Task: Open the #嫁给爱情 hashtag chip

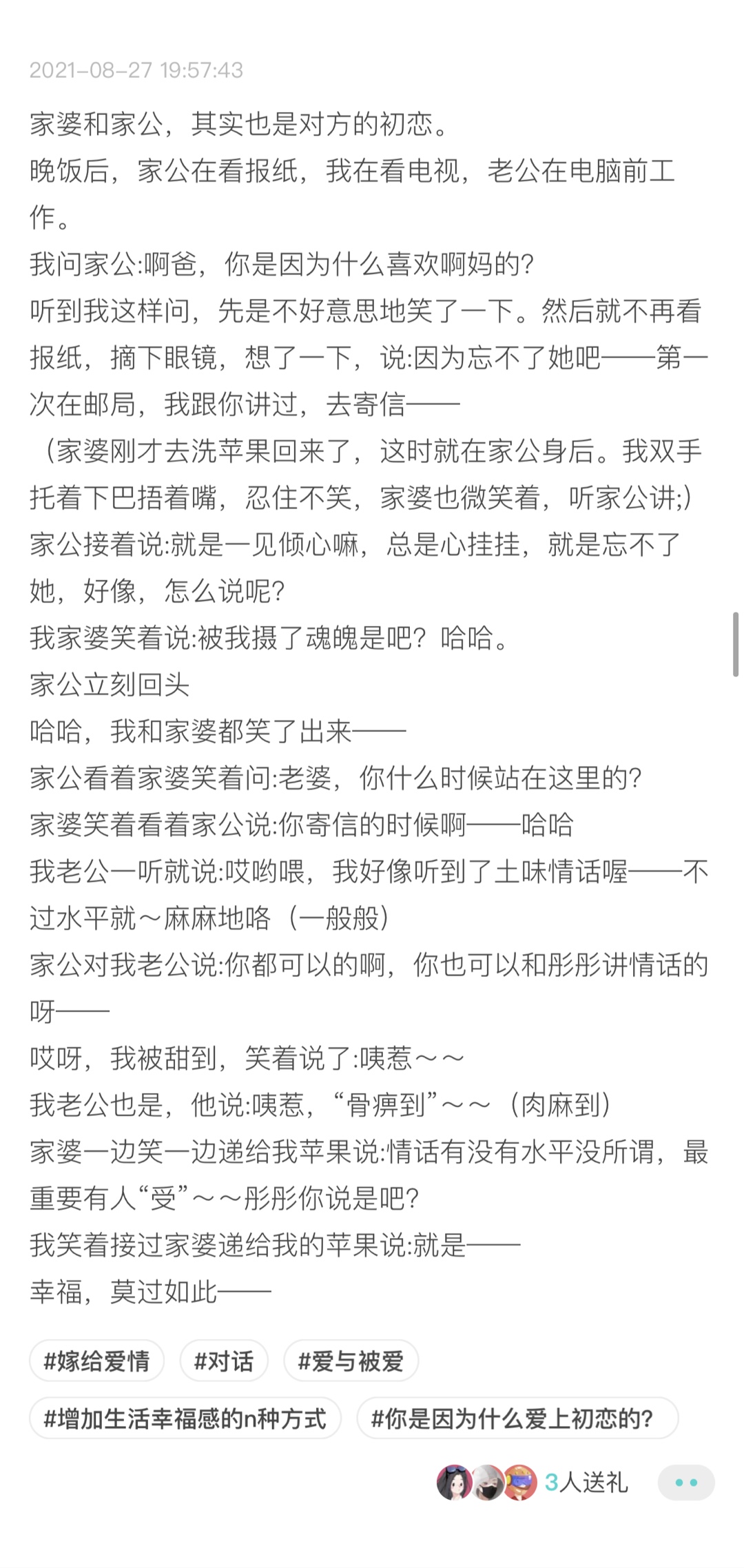Action: point(96,1361)
